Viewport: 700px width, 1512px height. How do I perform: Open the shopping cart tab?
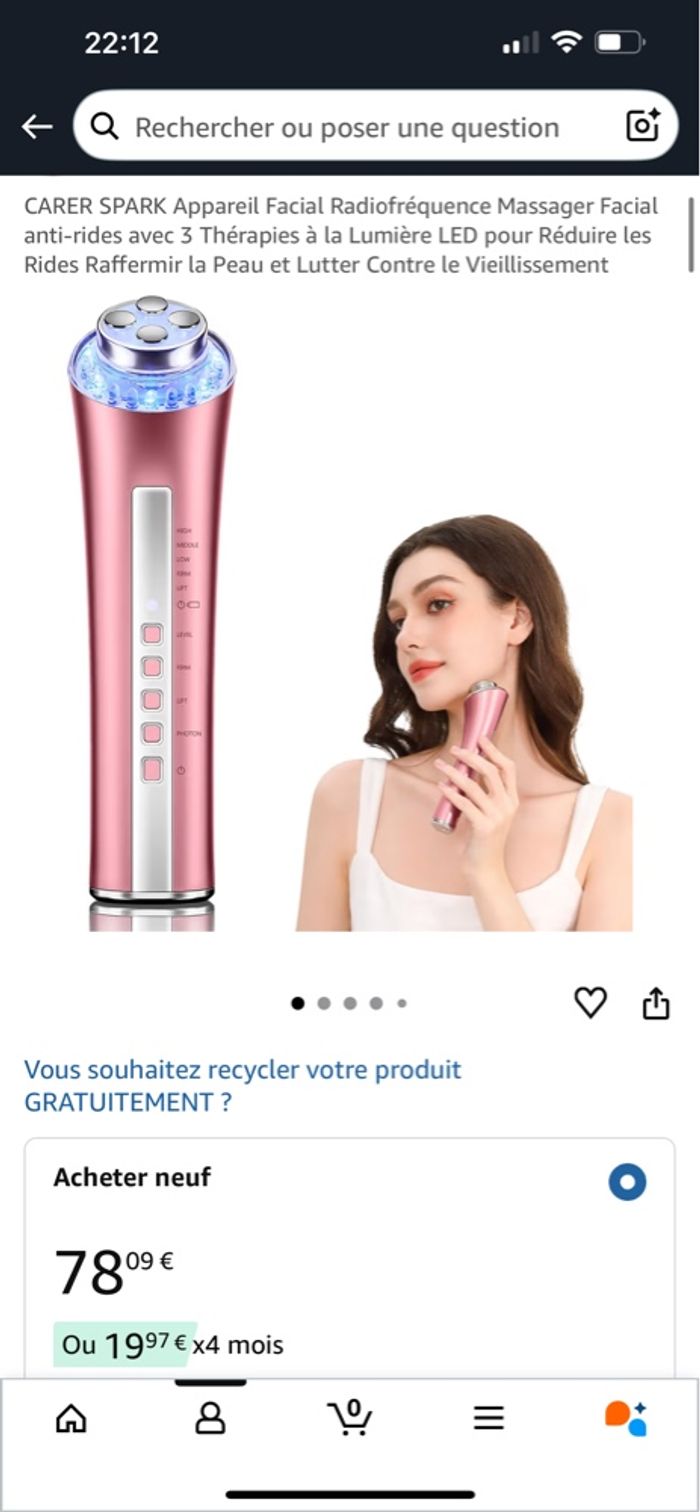(x=350, y=1417)
